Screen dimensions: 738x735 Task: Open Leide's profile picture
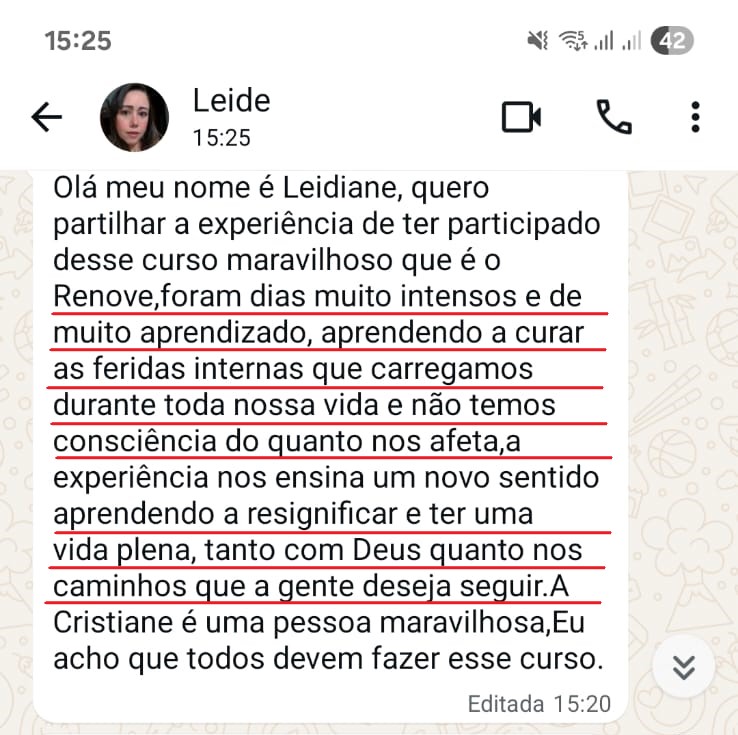(134, 118)
